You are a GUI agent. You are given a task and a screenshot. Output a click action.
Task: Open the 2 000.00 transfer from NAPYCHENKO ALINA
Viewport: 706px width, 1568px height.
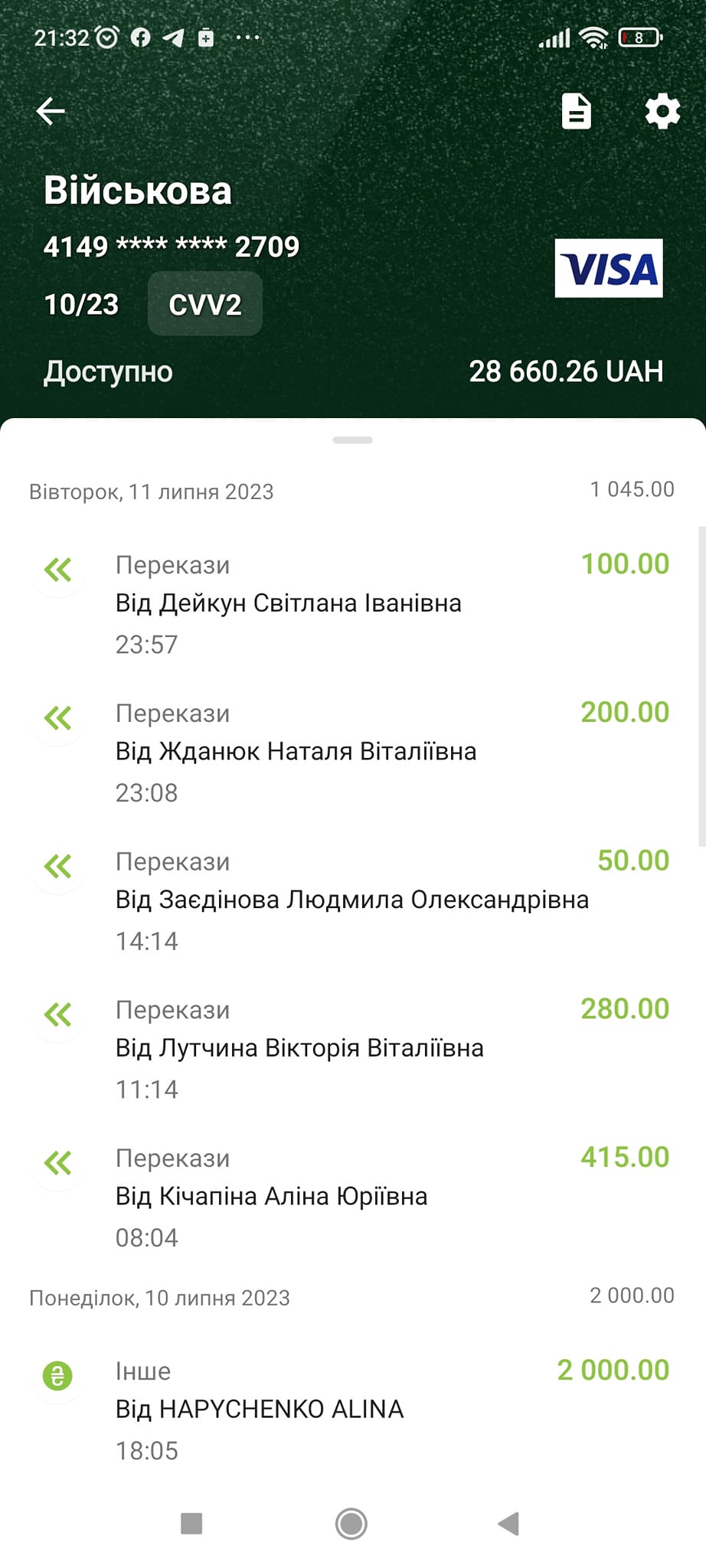(306, 1409)
